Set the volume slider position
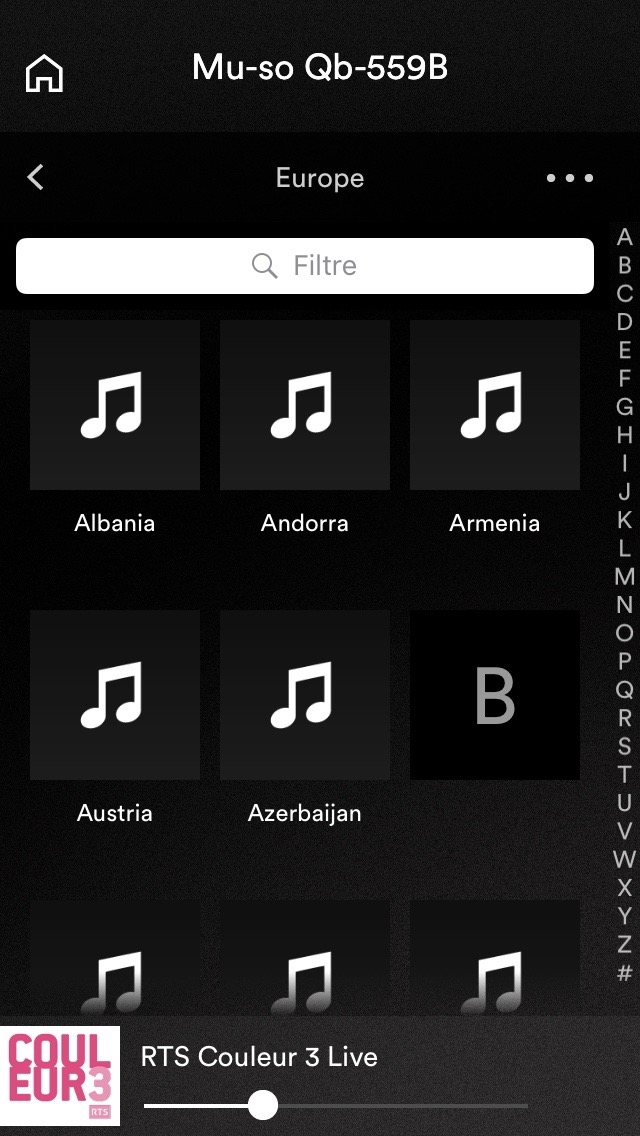640x1136 pixels. coord(263,1106)
